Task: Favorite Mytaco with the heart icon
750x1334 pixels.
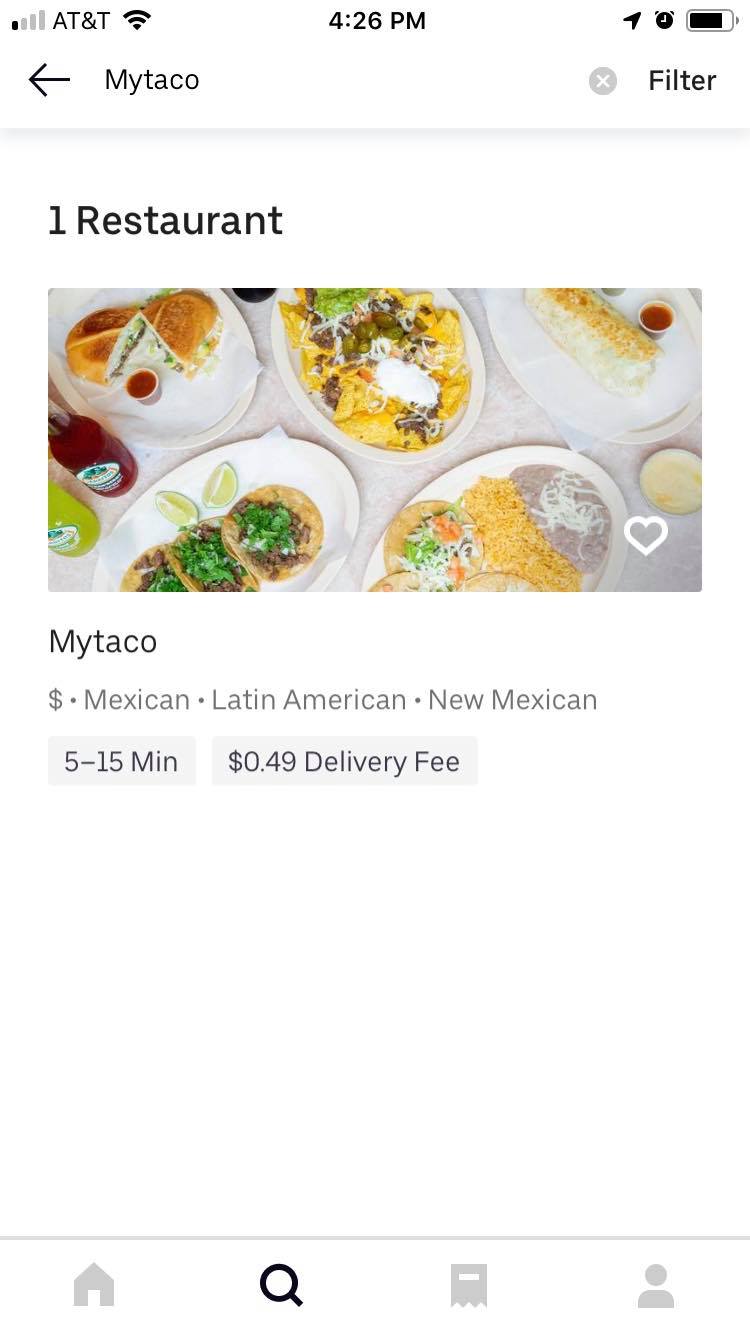Action: 645,535
